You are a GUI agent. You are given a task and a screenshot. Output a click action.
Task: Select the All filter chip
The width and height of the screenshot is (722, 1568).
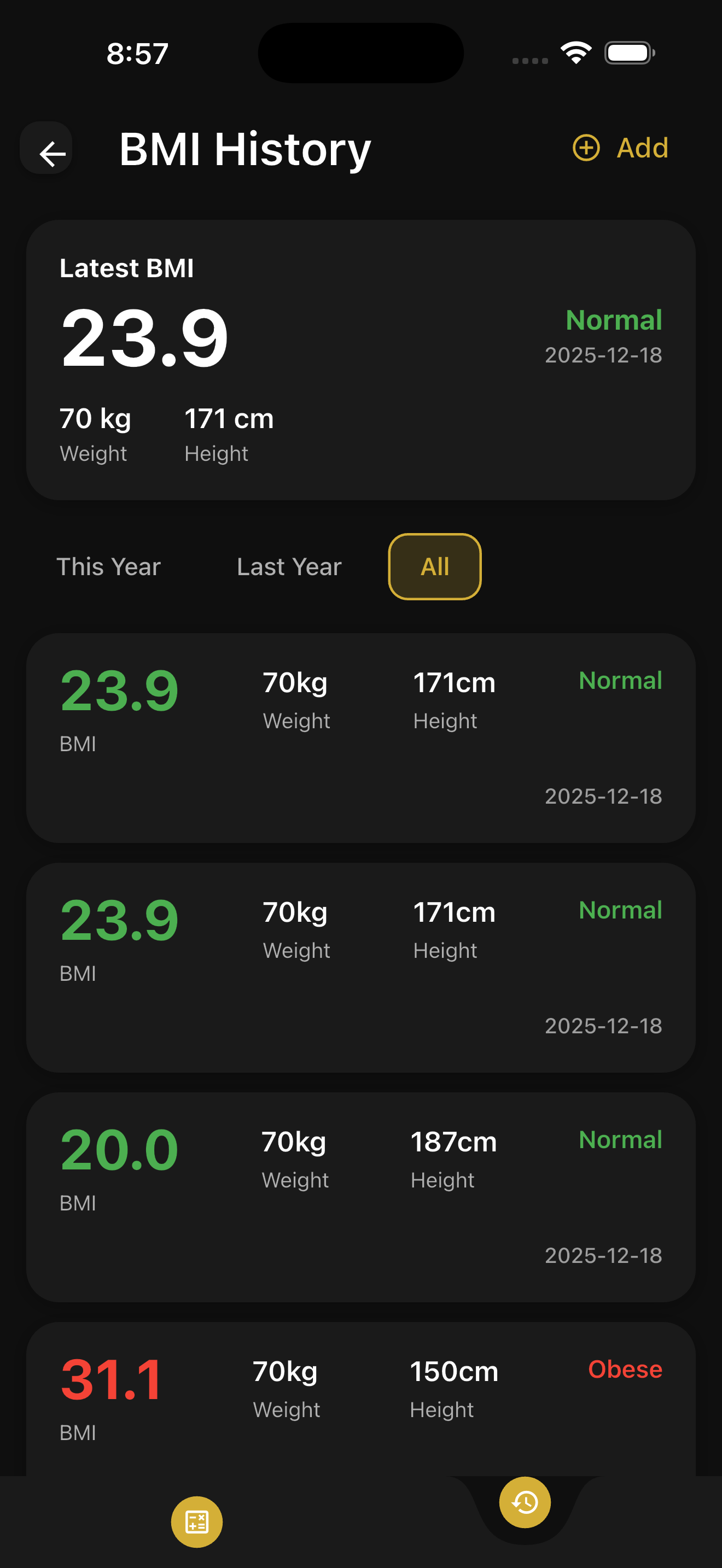tap(435, 567)
